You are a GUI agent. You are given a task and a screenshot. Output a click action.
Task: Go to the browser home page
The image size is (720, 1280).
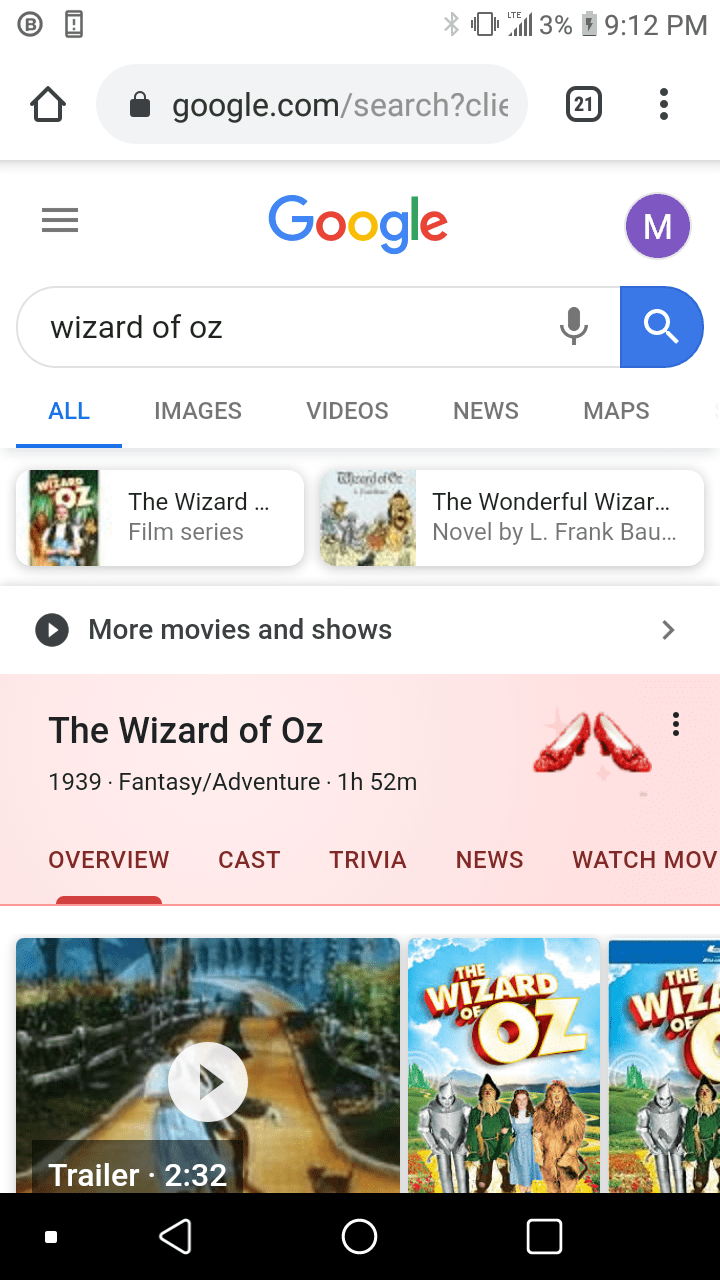[x=48, y=104]
